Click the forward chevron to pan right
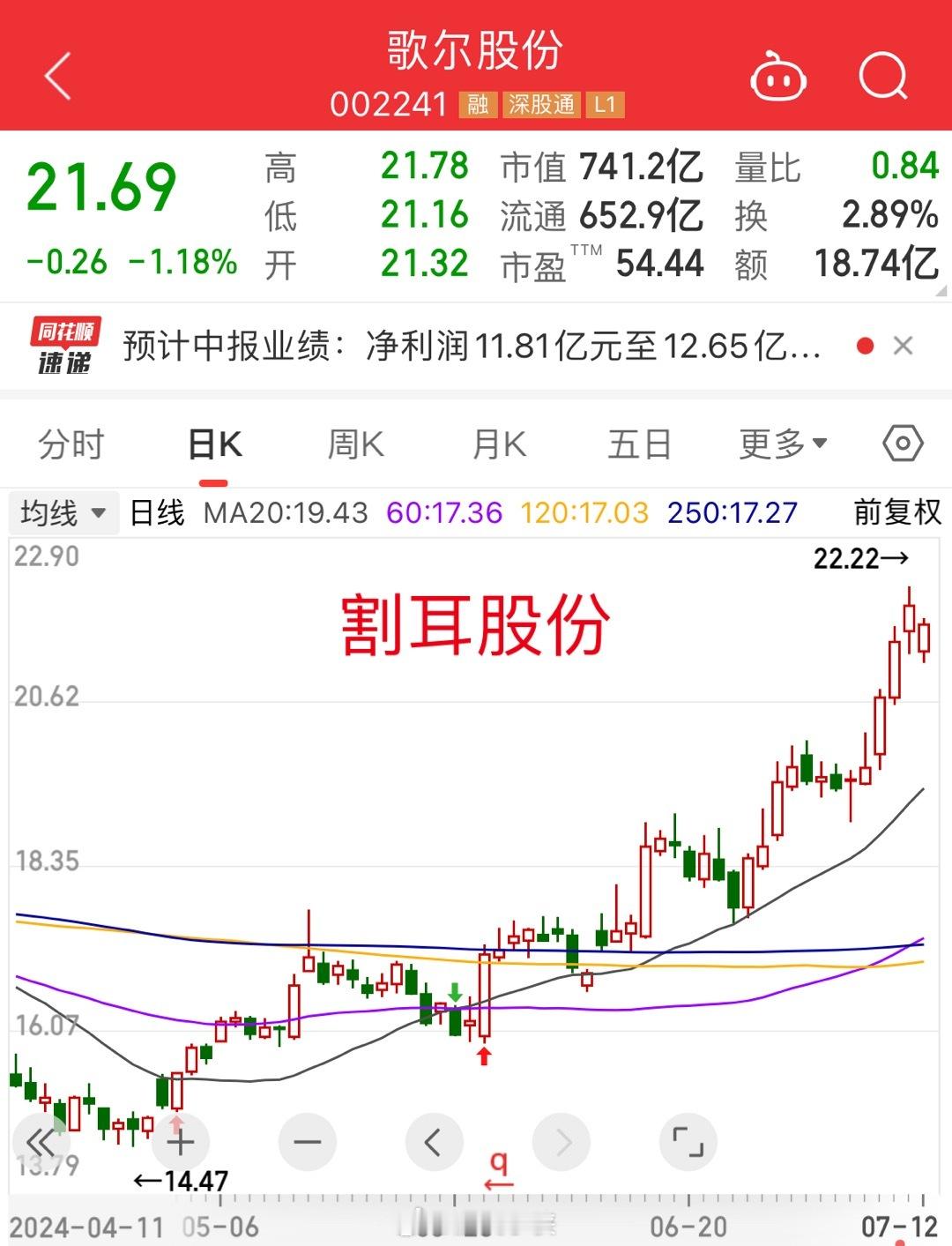Screen dimensions: 952x1246 pyautogui.click(x=562, y=1141)
